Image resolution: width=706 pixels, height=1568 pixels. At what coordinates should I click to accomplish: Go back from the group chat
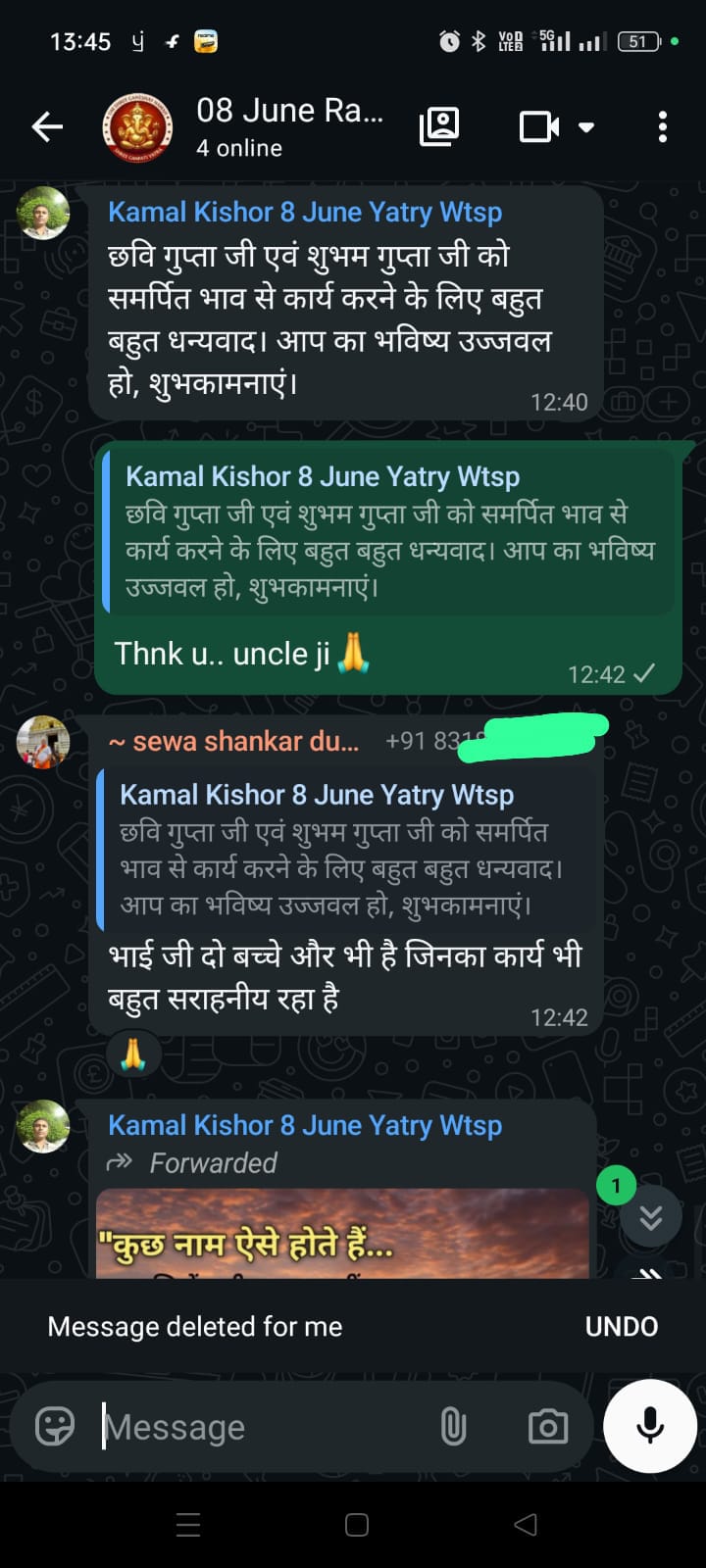pos(47,126)
